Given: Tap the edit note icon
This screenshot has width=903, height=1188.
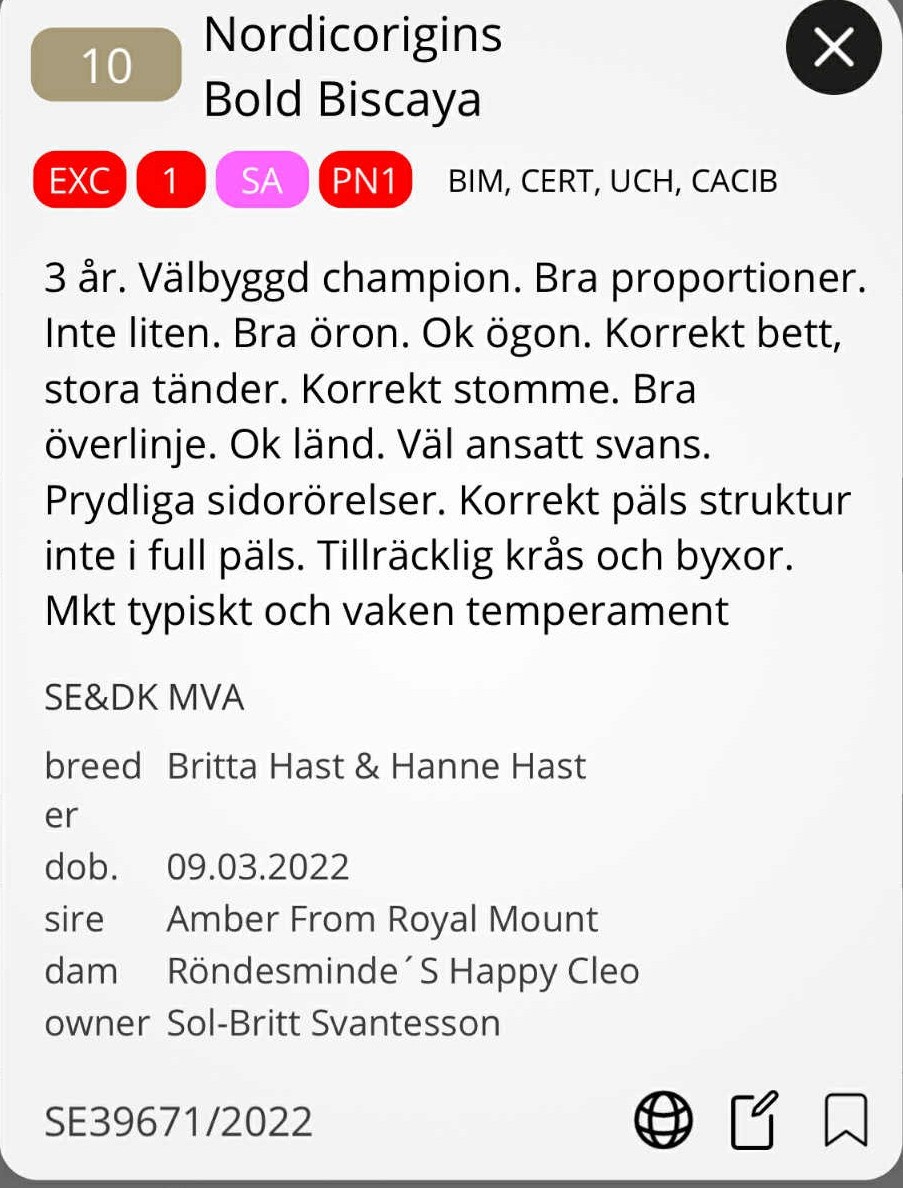Looking at the screenshot, I should click(x=754, y=1119).
